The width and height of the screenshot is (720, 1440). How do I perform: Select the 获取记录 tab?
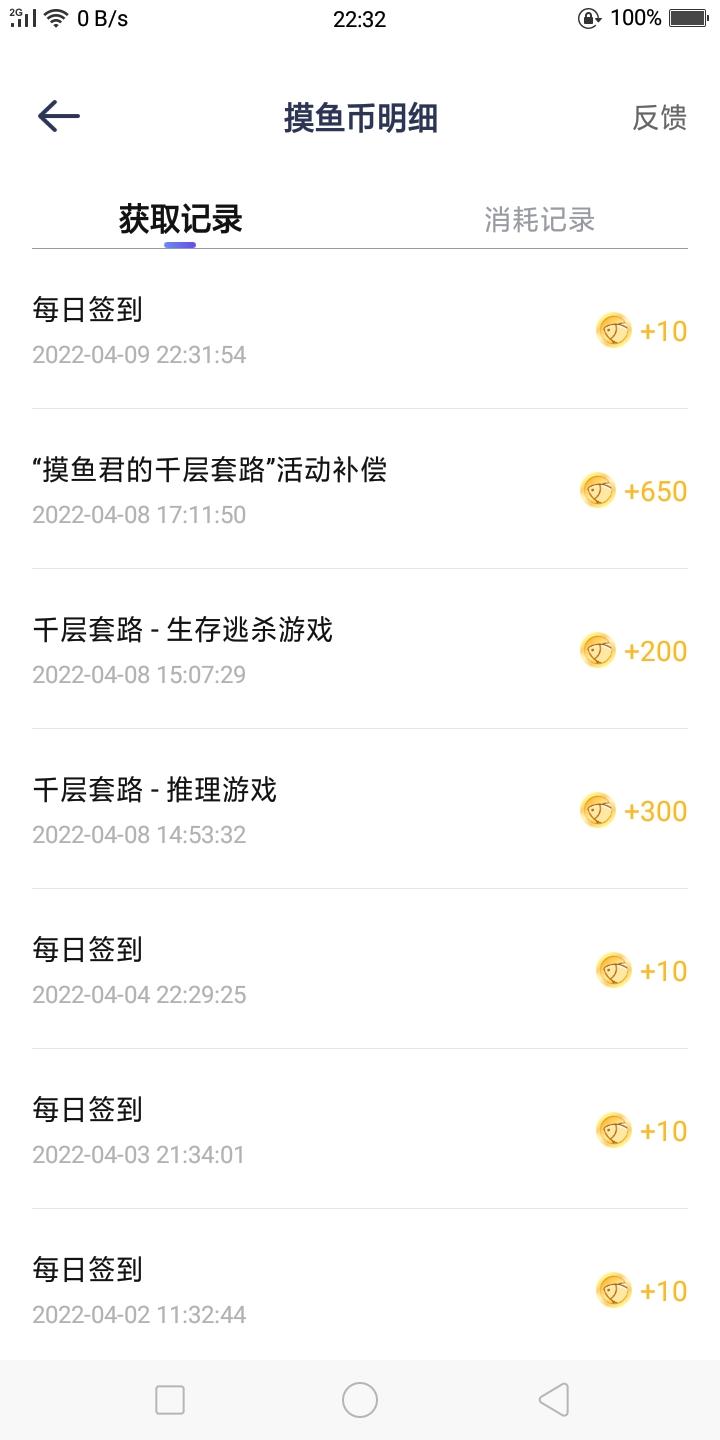coord(181,220)
